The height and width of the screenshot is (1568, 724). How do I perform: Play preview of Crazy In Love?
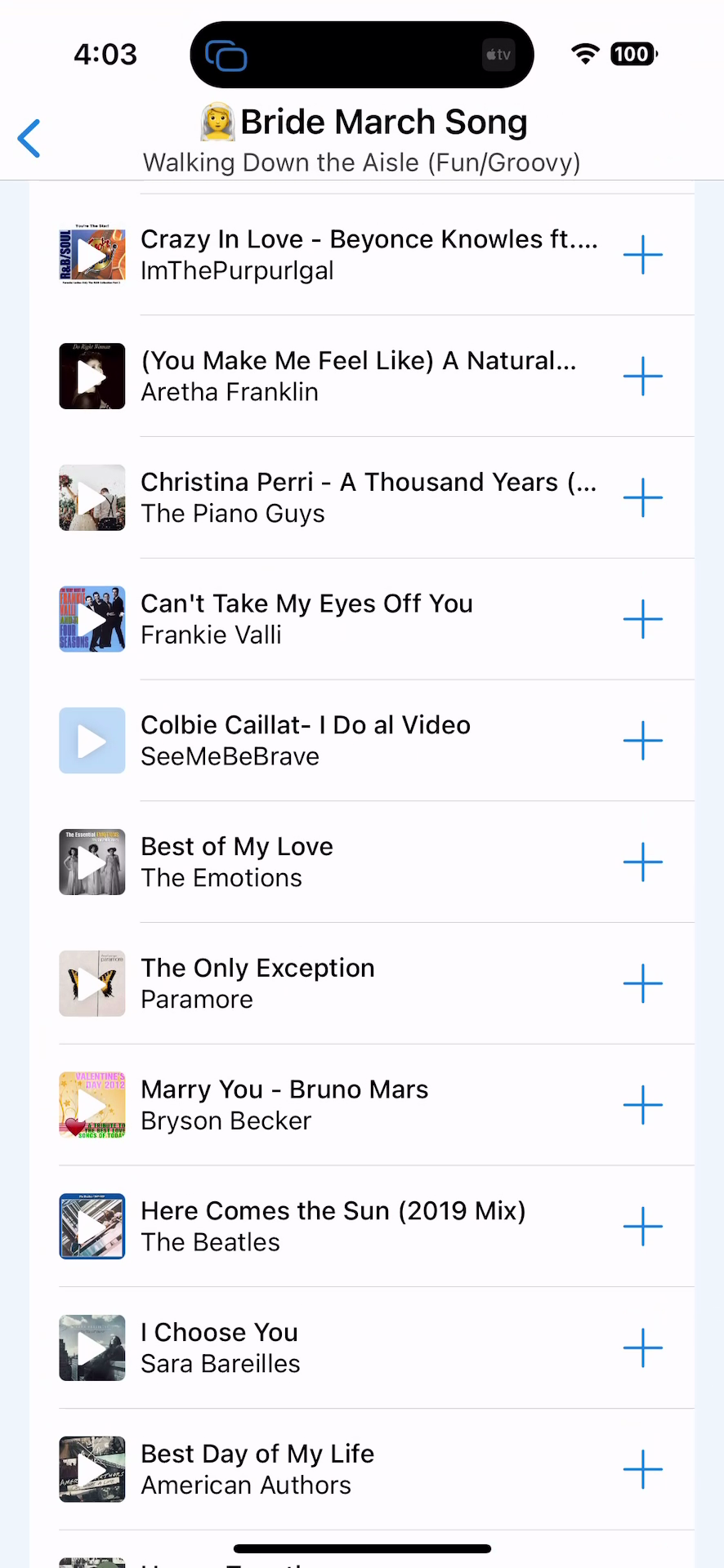[x=92, y=255]
